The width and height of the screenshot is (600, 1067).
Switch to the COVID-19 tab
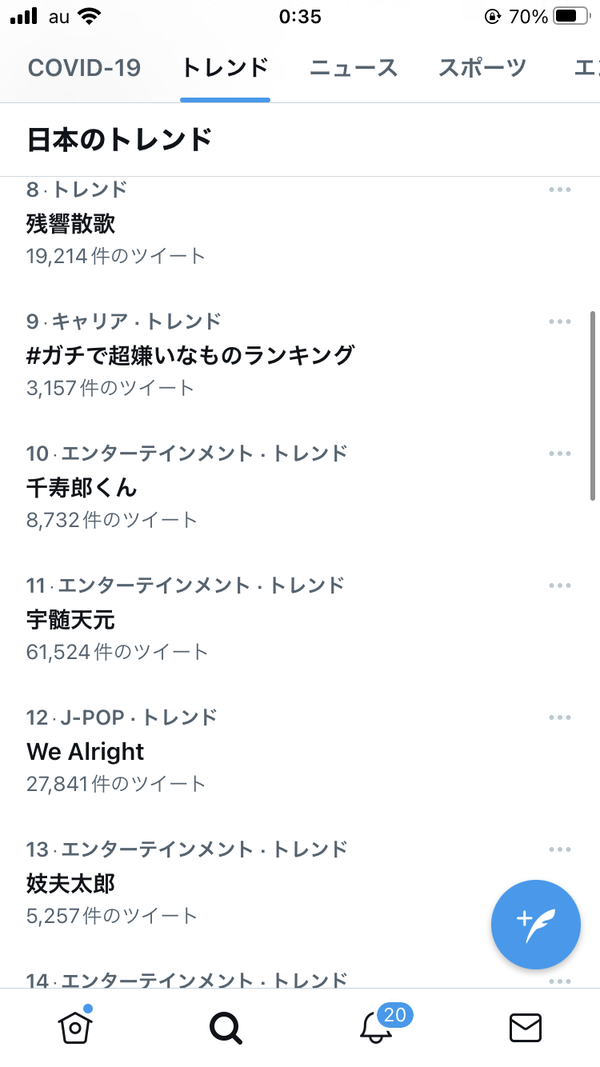[x=84, y=68]
